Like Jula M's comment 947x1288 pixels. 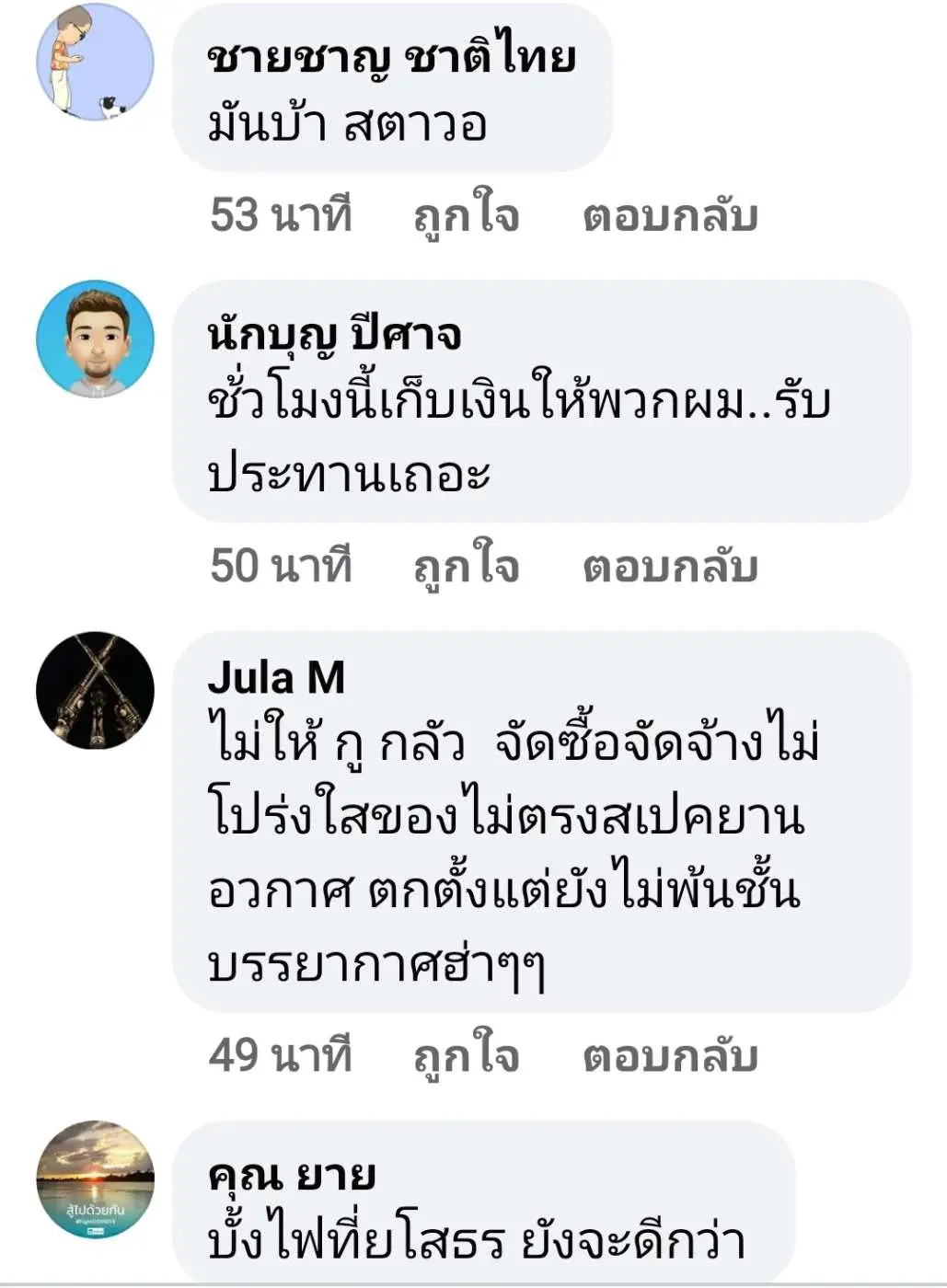466,1055
